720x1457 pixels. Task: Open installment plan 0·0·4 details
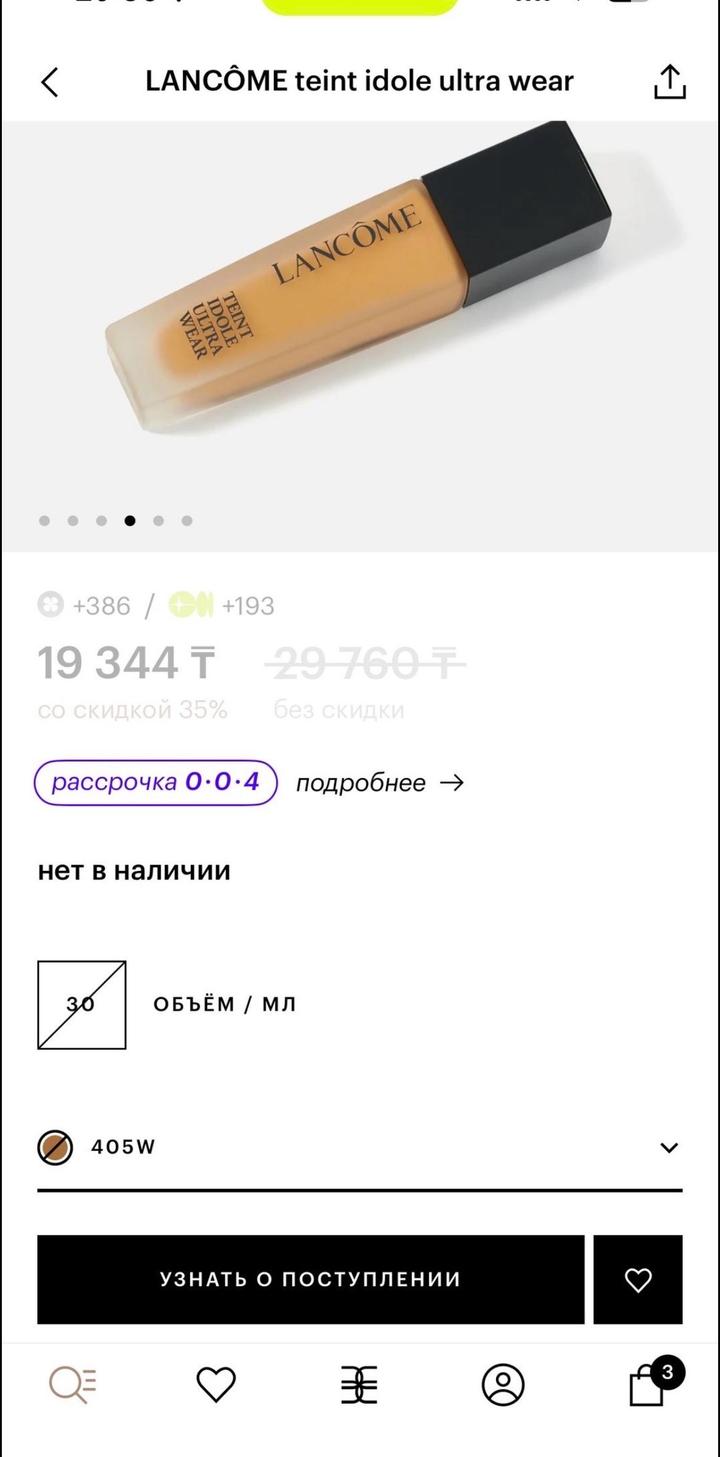pyautogui.click(x=155, y=782)
